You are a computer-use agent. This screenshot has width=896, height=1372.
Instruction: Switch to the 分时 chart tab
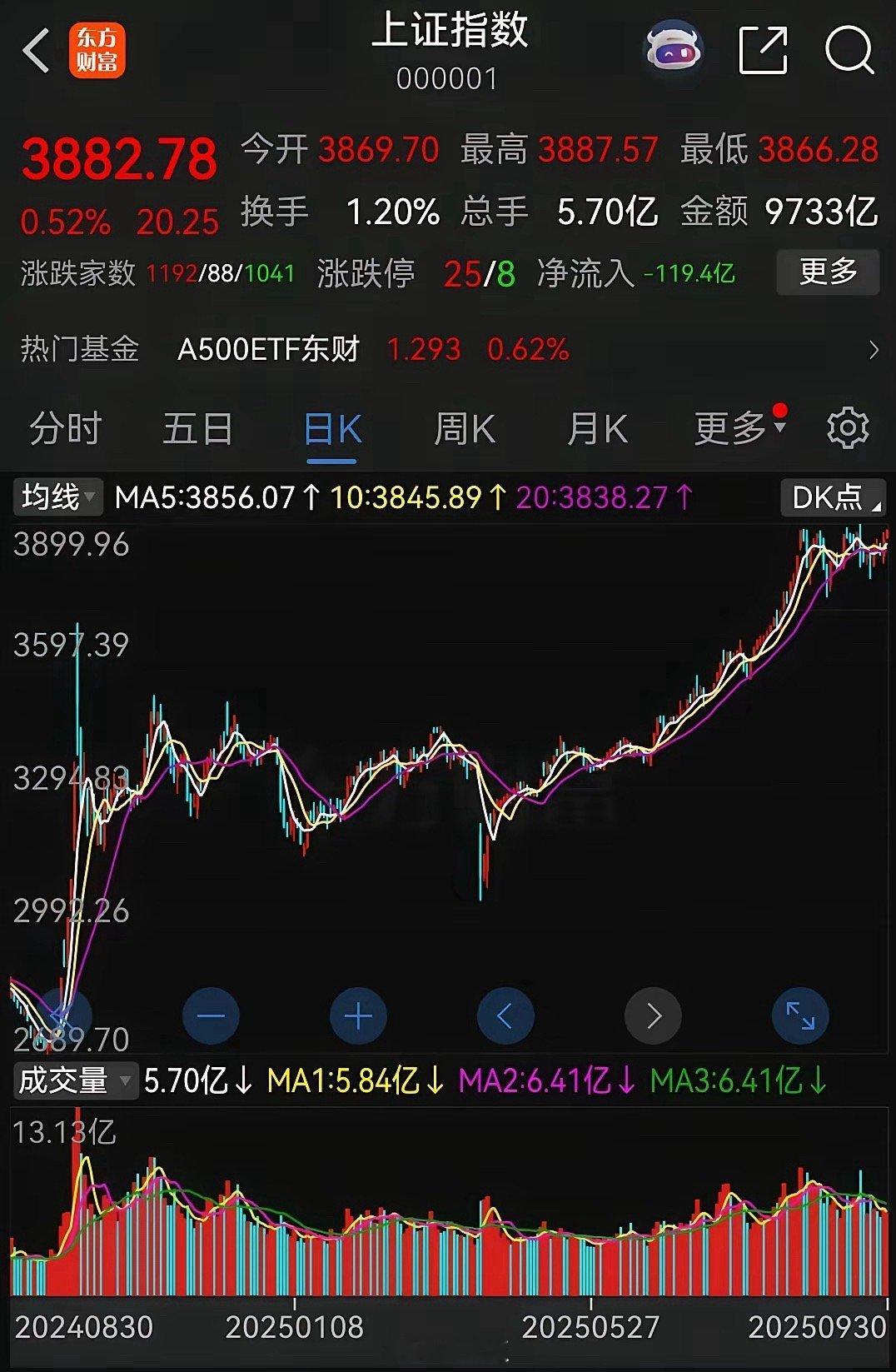click(x=65, y=430)
